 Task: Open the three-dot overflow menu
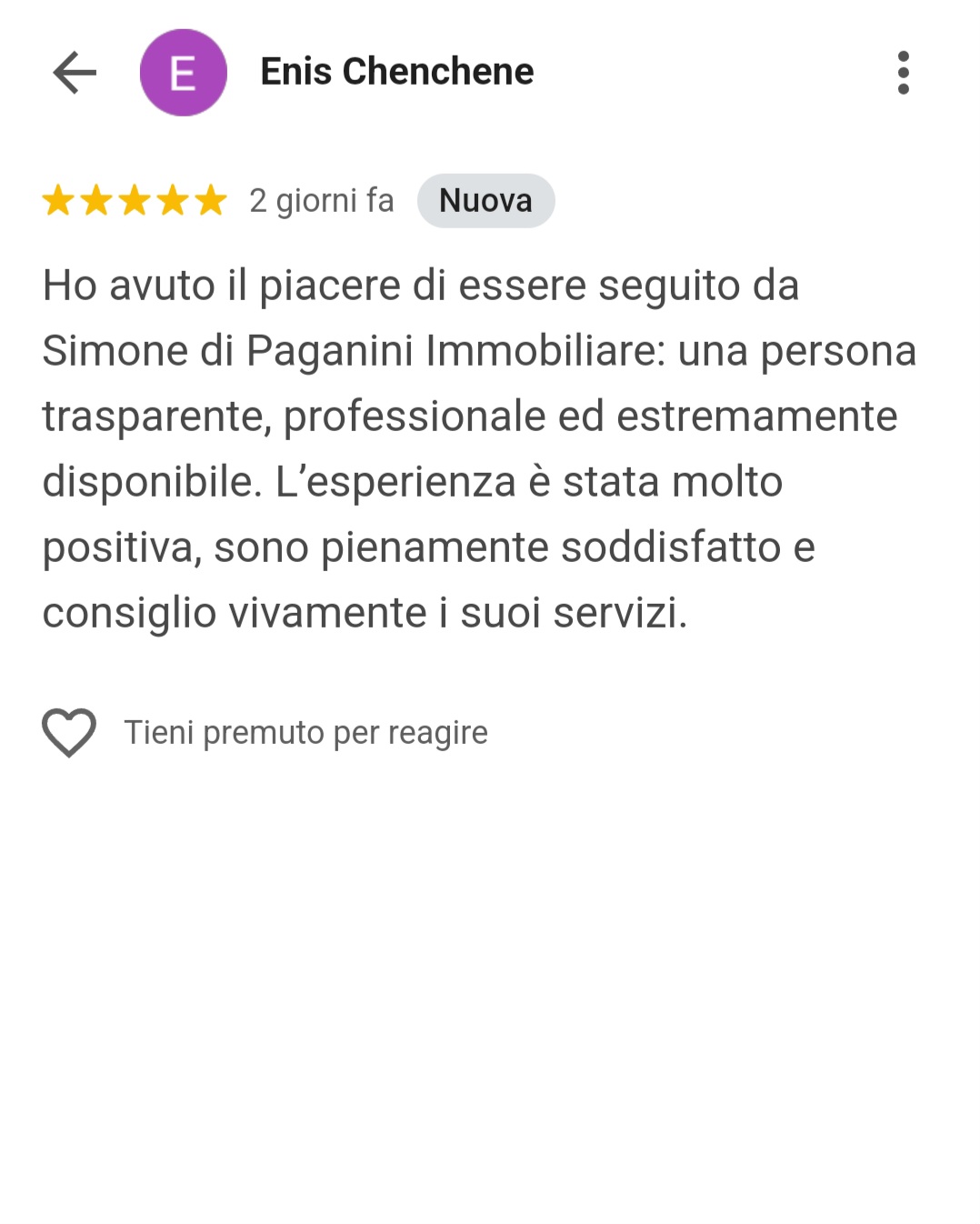click(x=903, y=73)
